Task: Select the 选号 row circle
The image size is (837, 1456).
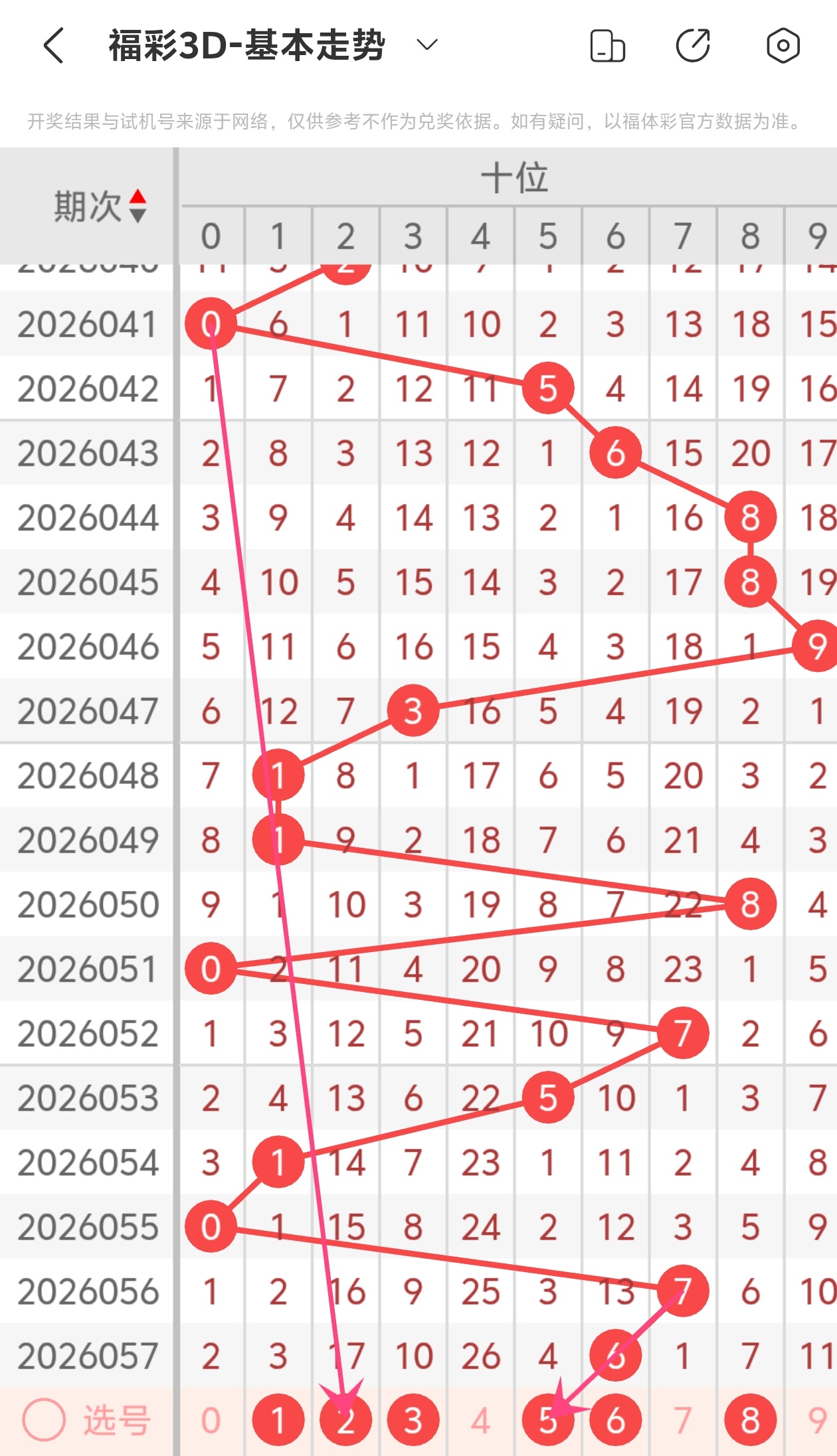Action: pos(44,1420)
